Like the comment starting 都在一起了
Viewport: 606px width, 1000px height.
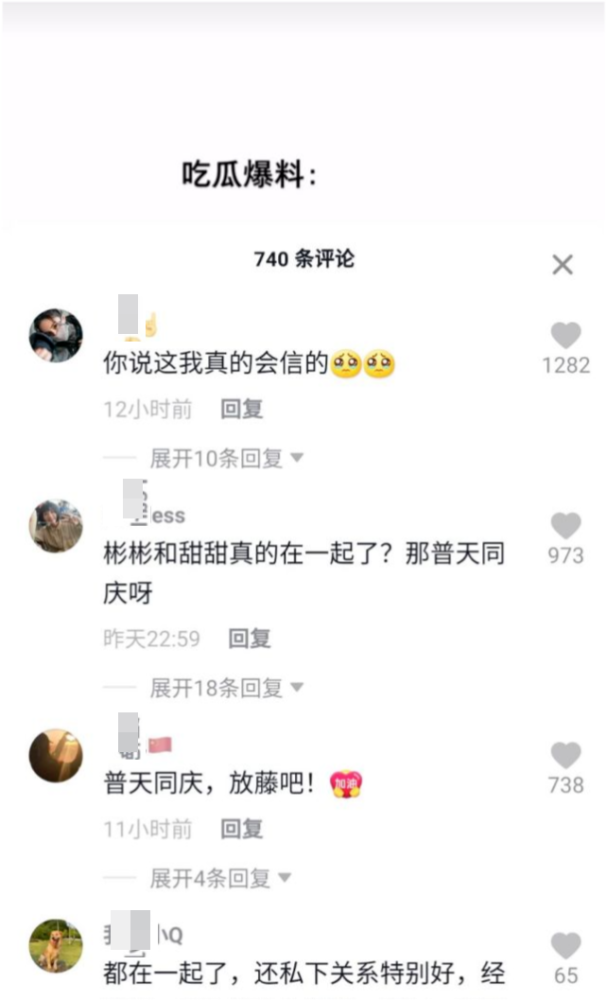pos(566,945)
